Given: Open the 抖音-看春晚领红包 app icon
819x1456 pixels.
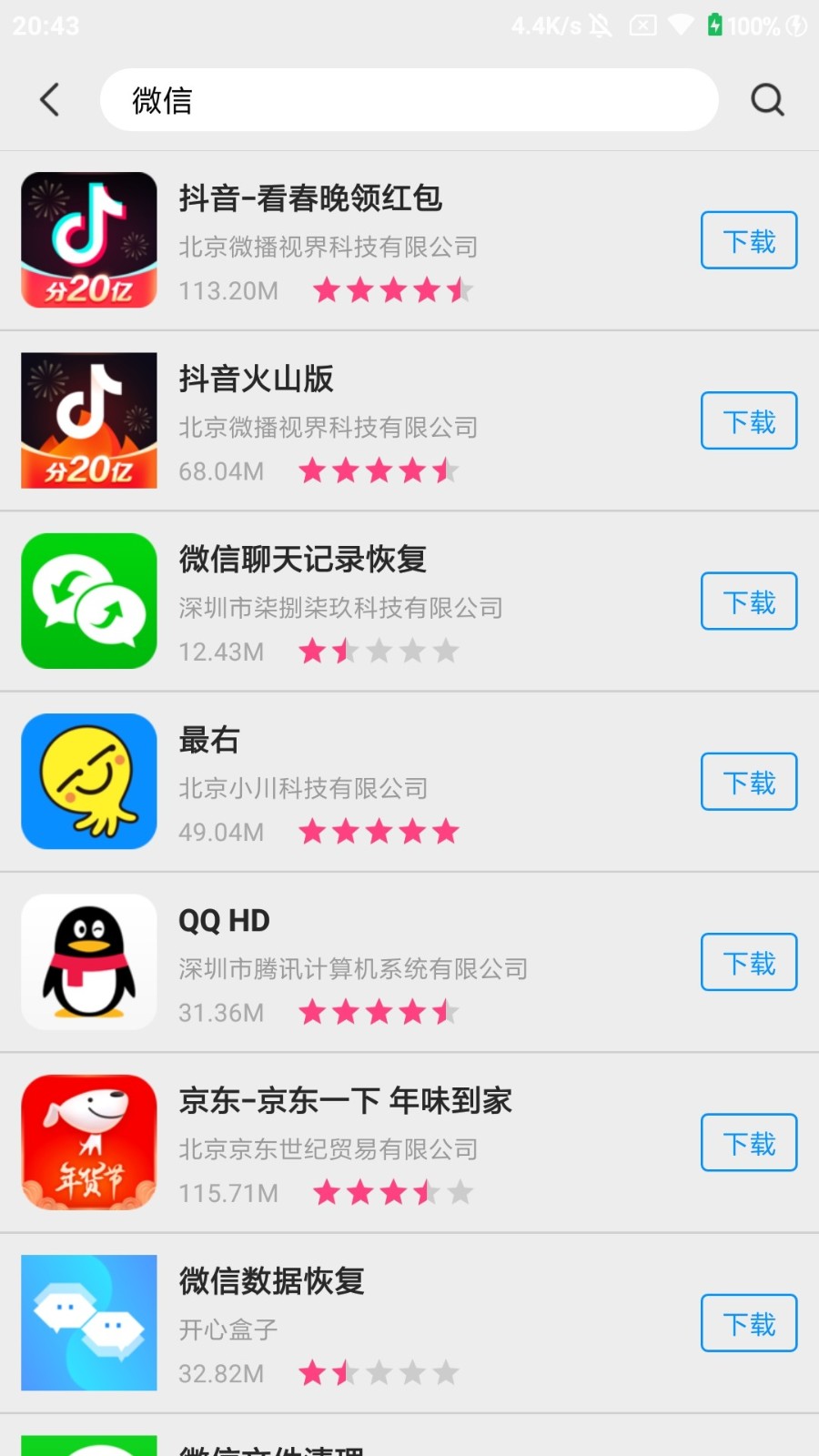Looking at the screenshot, I should coord(88,239).
